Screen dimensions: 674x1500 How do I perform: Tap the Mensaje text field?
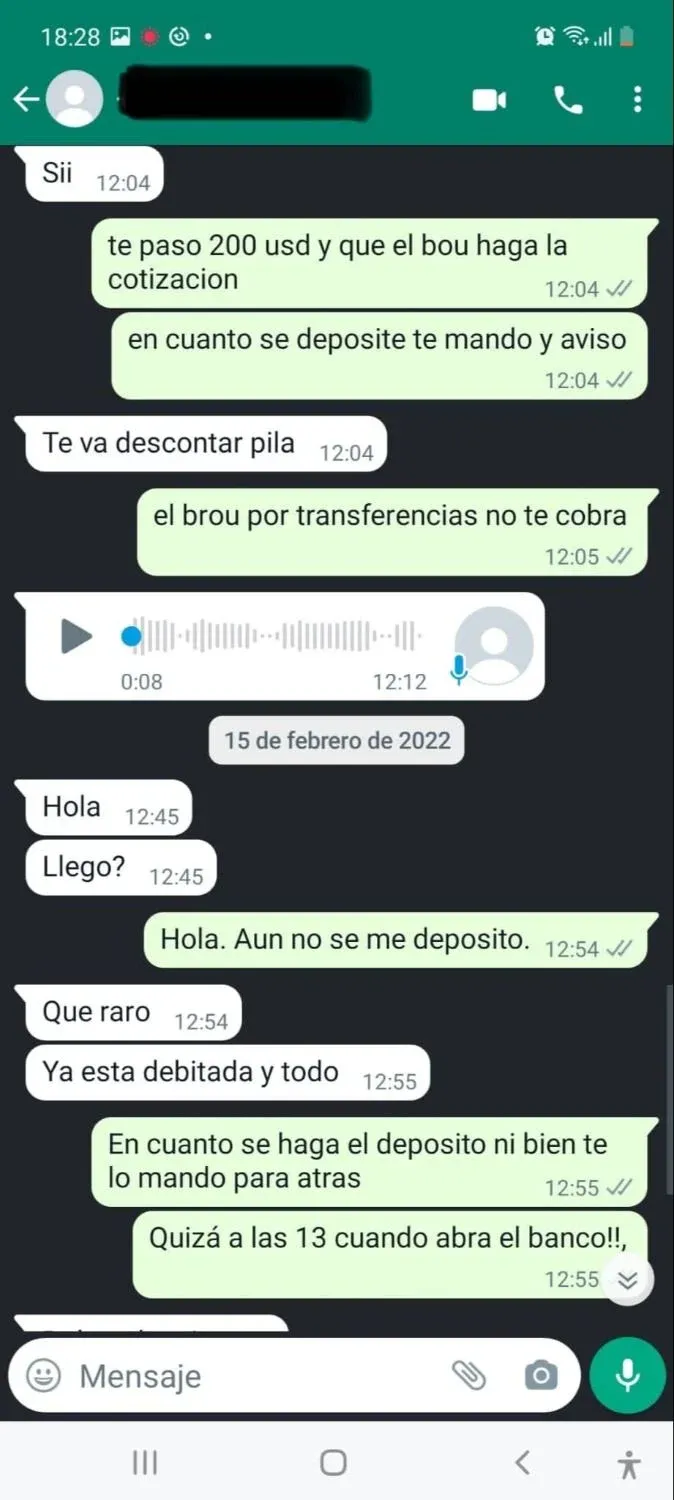point(250,1376)
